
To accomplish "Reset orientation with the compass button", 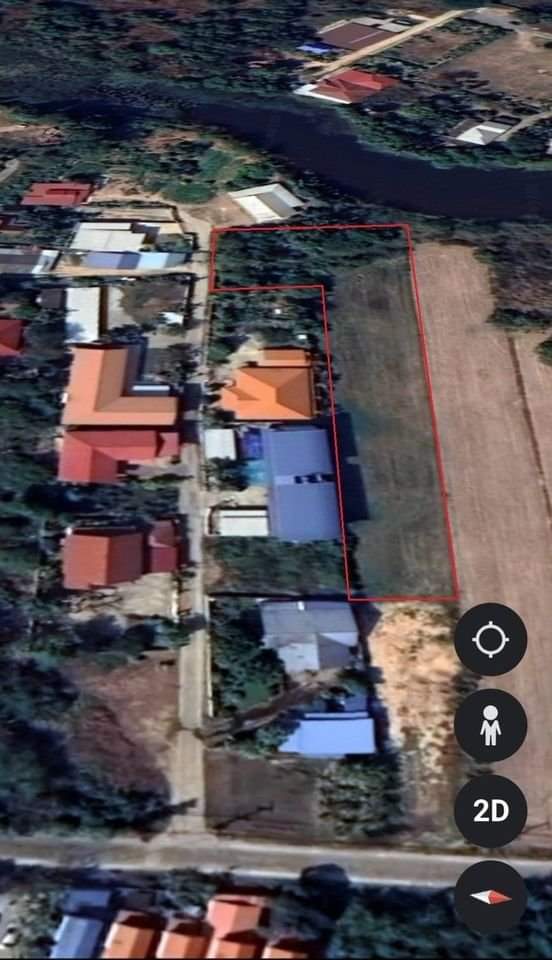I will 490,897.
